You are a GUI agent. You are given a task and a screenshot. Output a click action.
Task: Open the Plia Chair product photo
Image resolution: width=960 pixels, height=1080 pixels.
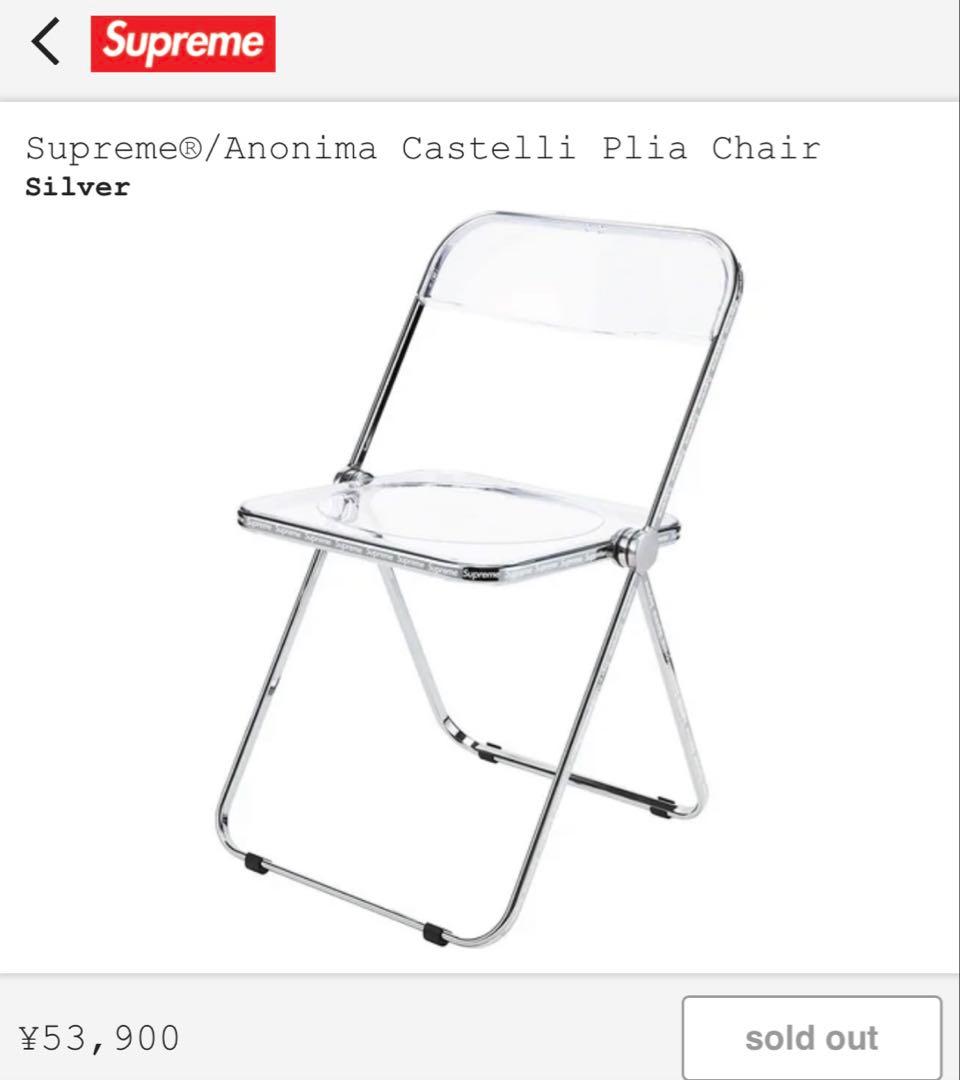tap(480, 580)
